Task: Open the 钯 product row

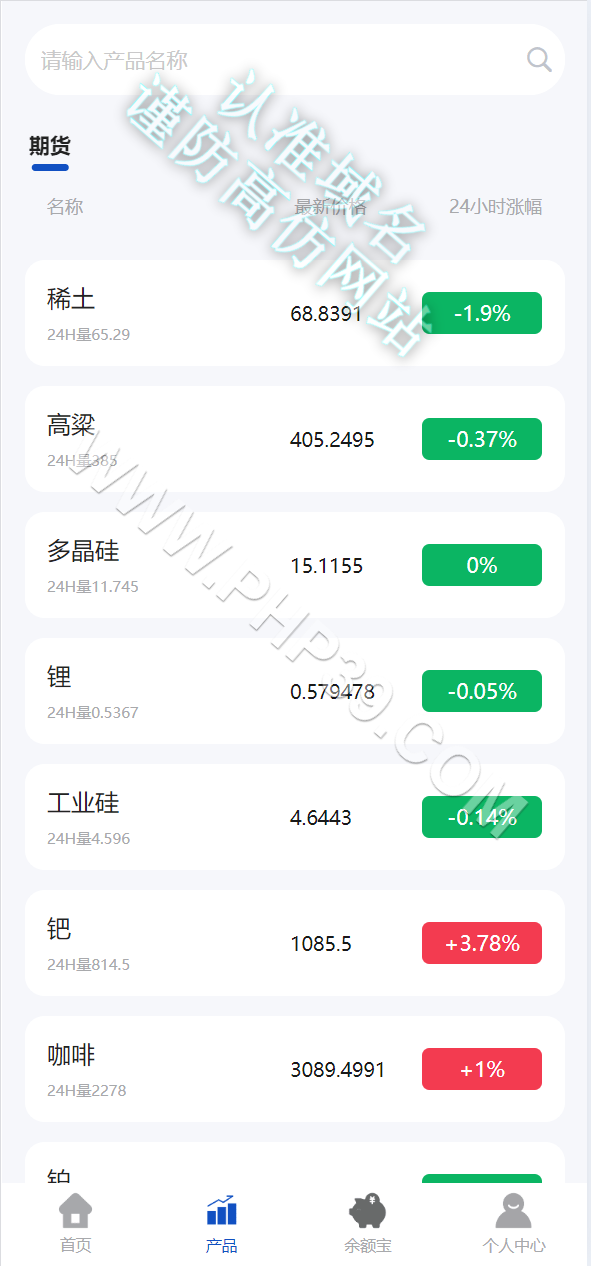Action: pyautogui.click(x=295, y=943)
